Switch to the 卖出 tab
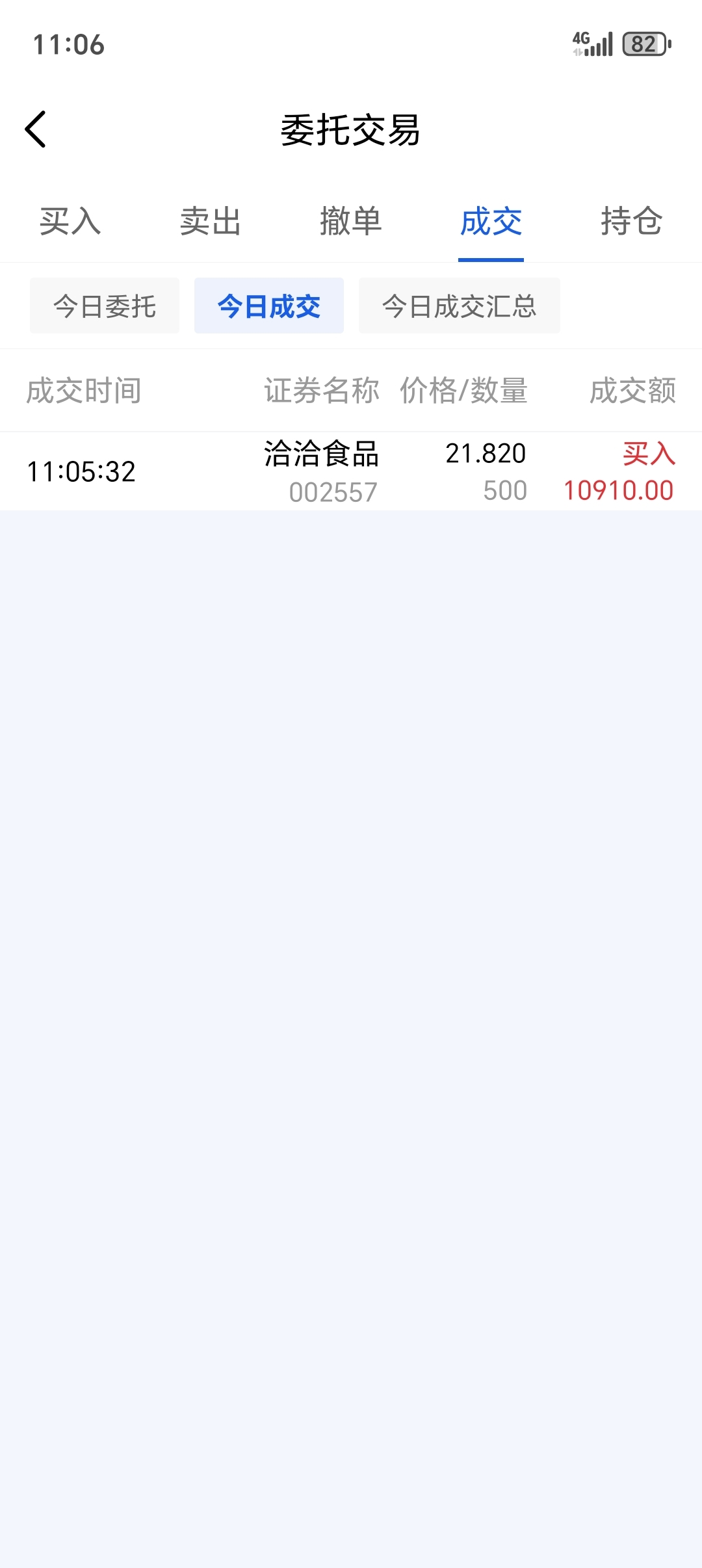 tap(211, 221)
